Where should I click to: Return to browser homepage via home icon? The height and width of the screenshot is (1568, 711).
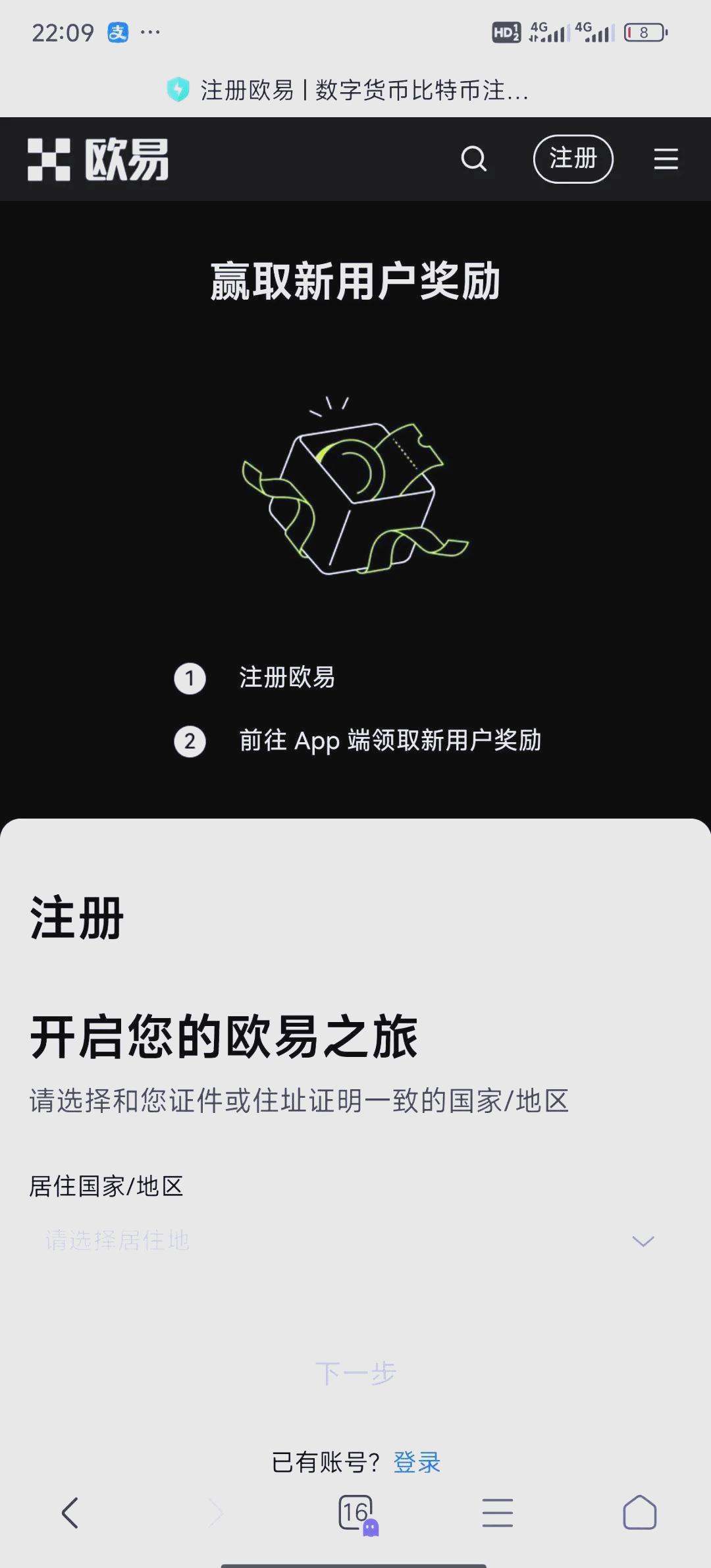pyautogui.click(x=639, y=1513)
